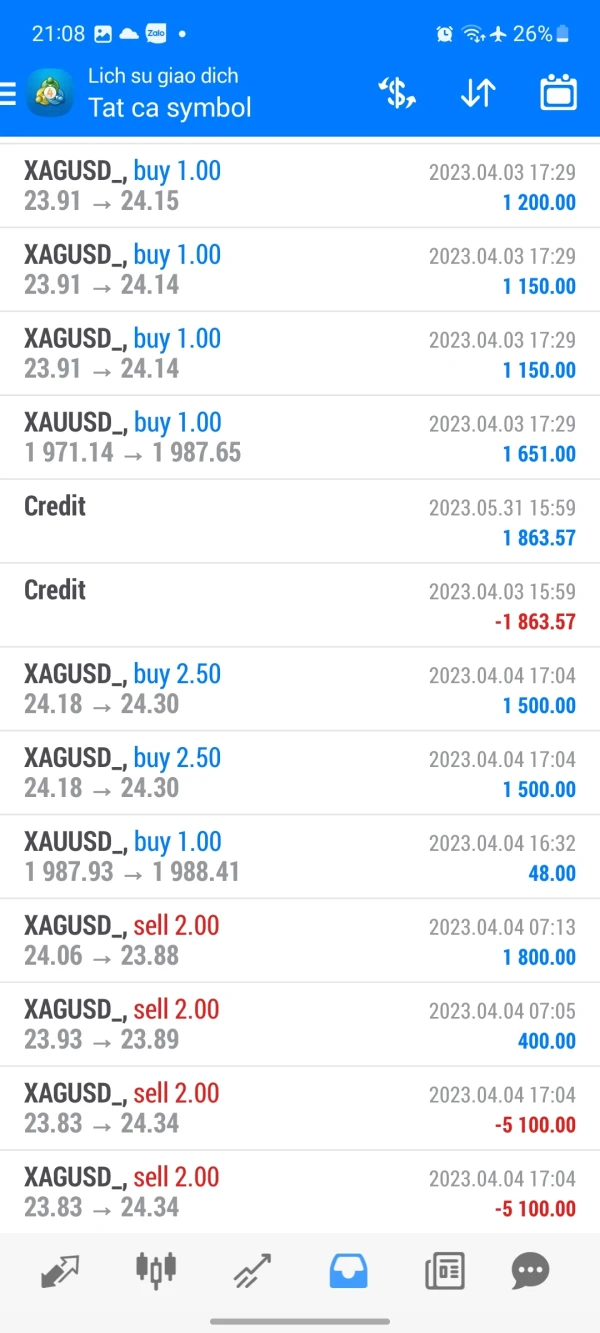The width and height of the screenshot is (600, 1333).
Task: Switch to the trade tab
Action: click(x=252, y=1271)
